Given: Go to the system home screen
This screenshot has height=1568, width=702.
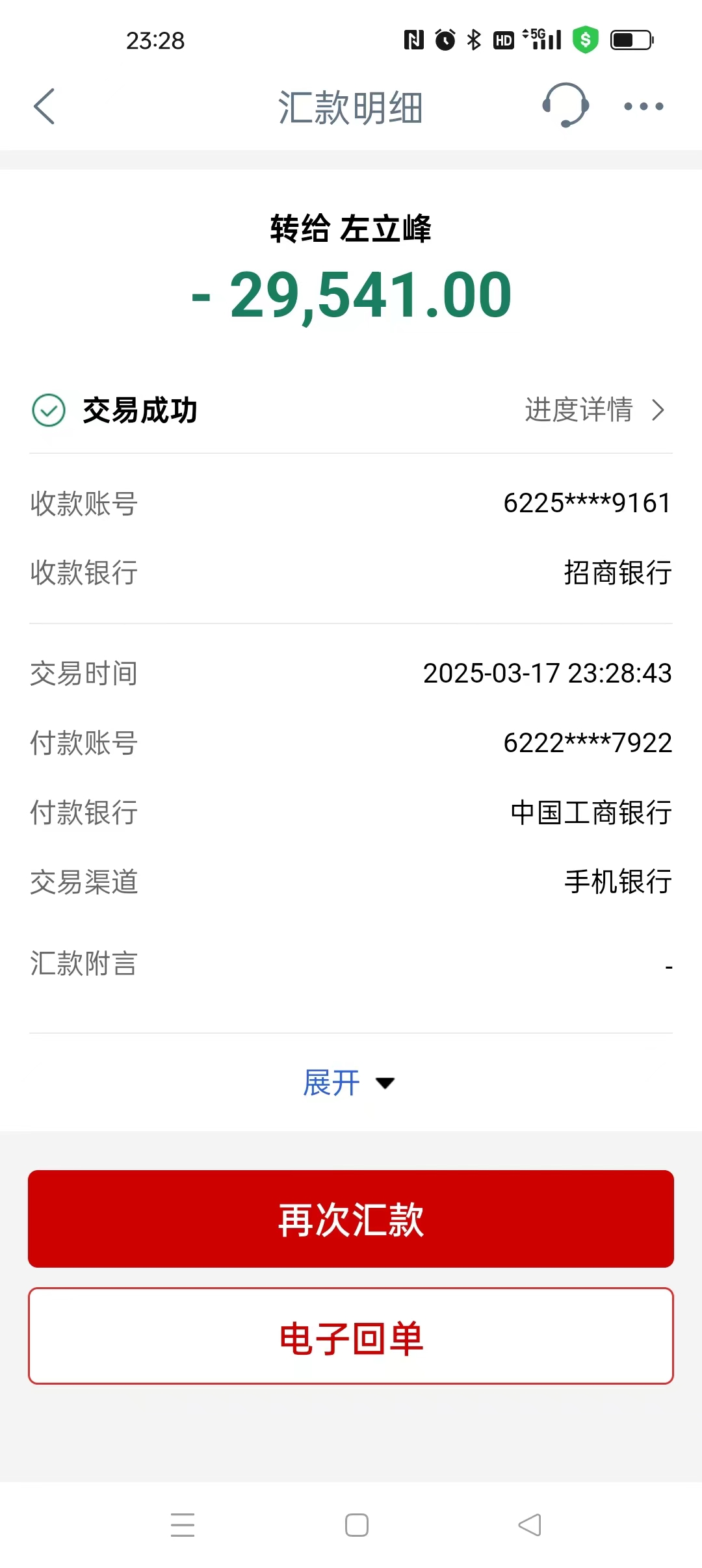Looking at the screenshot, I should (x=357, y=1525).
